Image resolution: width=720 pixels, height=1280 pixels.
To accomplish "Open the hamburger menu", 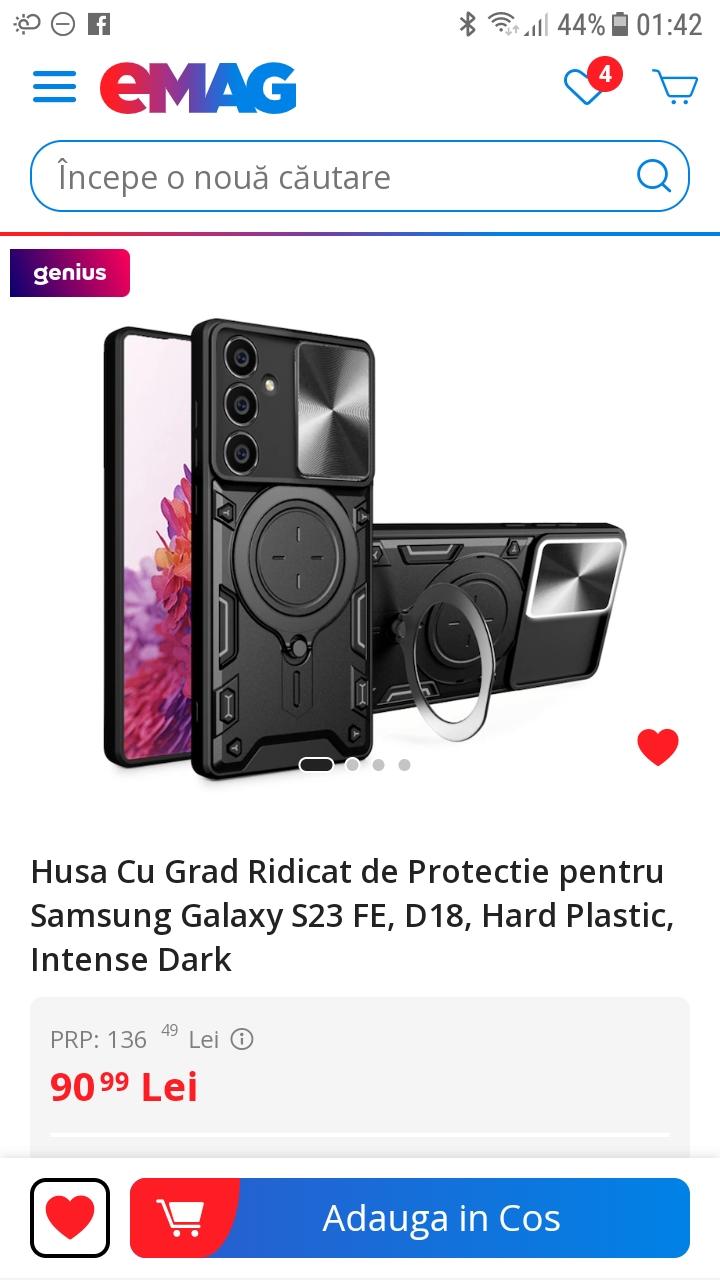I will (54, 87).
